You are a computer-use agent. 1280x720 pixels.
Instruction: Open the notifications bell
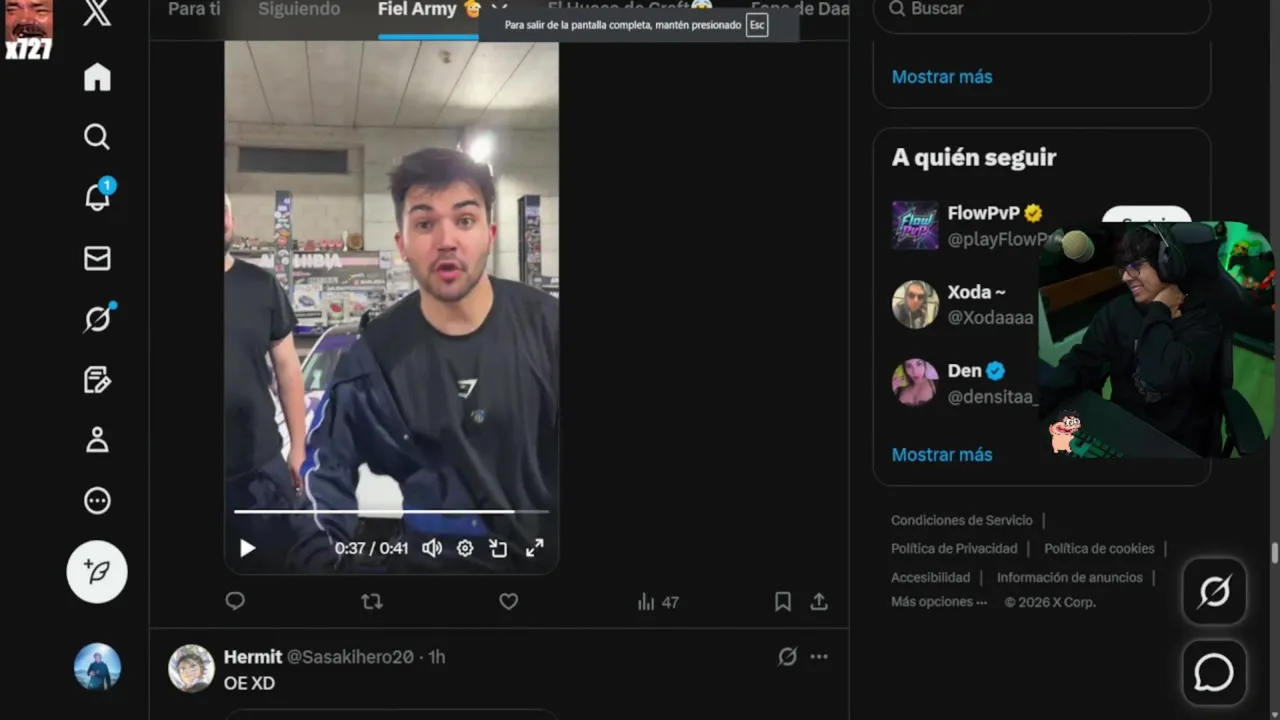pyautogui.click(x=97, y=197)
